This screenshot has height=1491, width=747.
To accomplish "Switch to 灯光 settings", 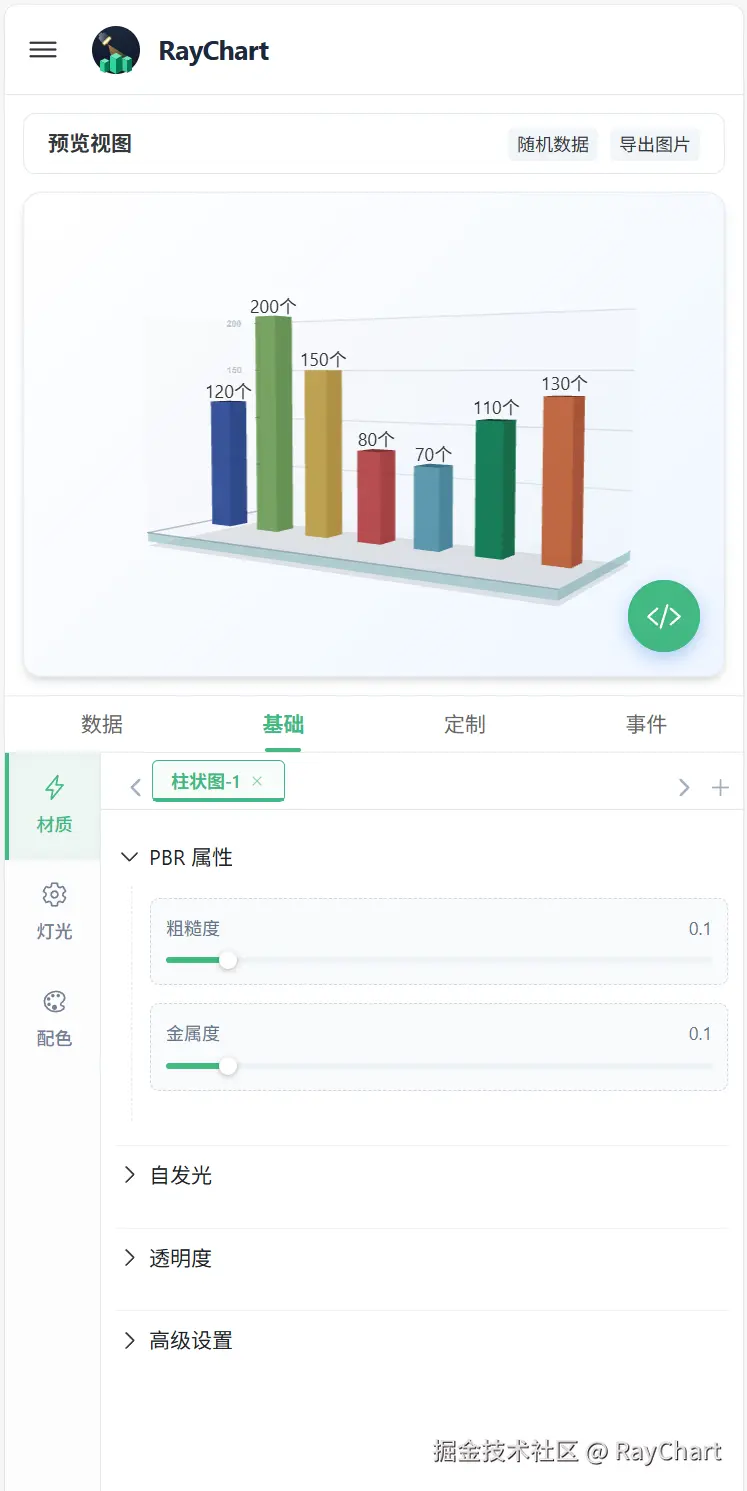I will click(54, 911).
